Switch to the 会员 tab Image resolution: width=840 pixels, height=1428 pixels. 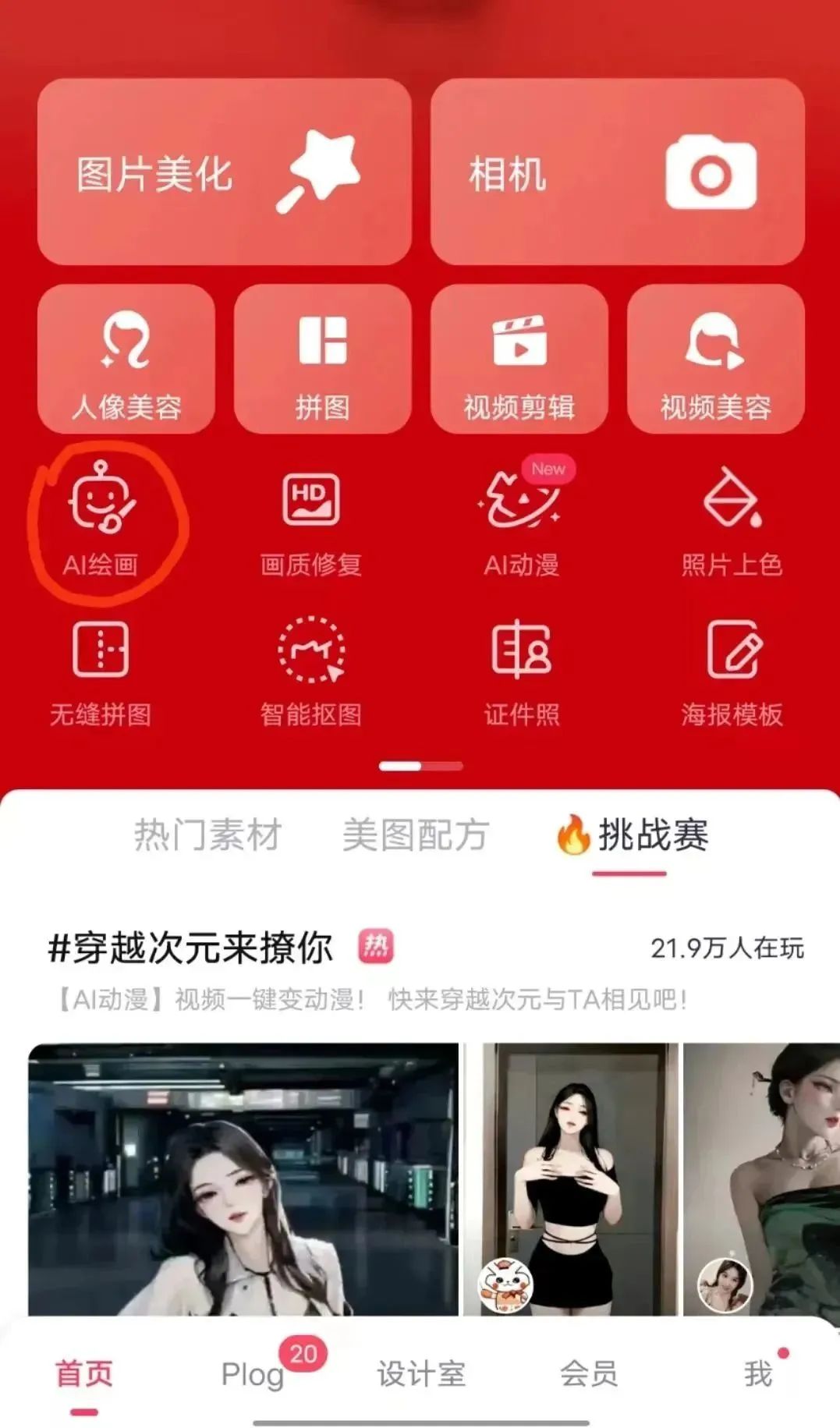[x=589, y=1373]
